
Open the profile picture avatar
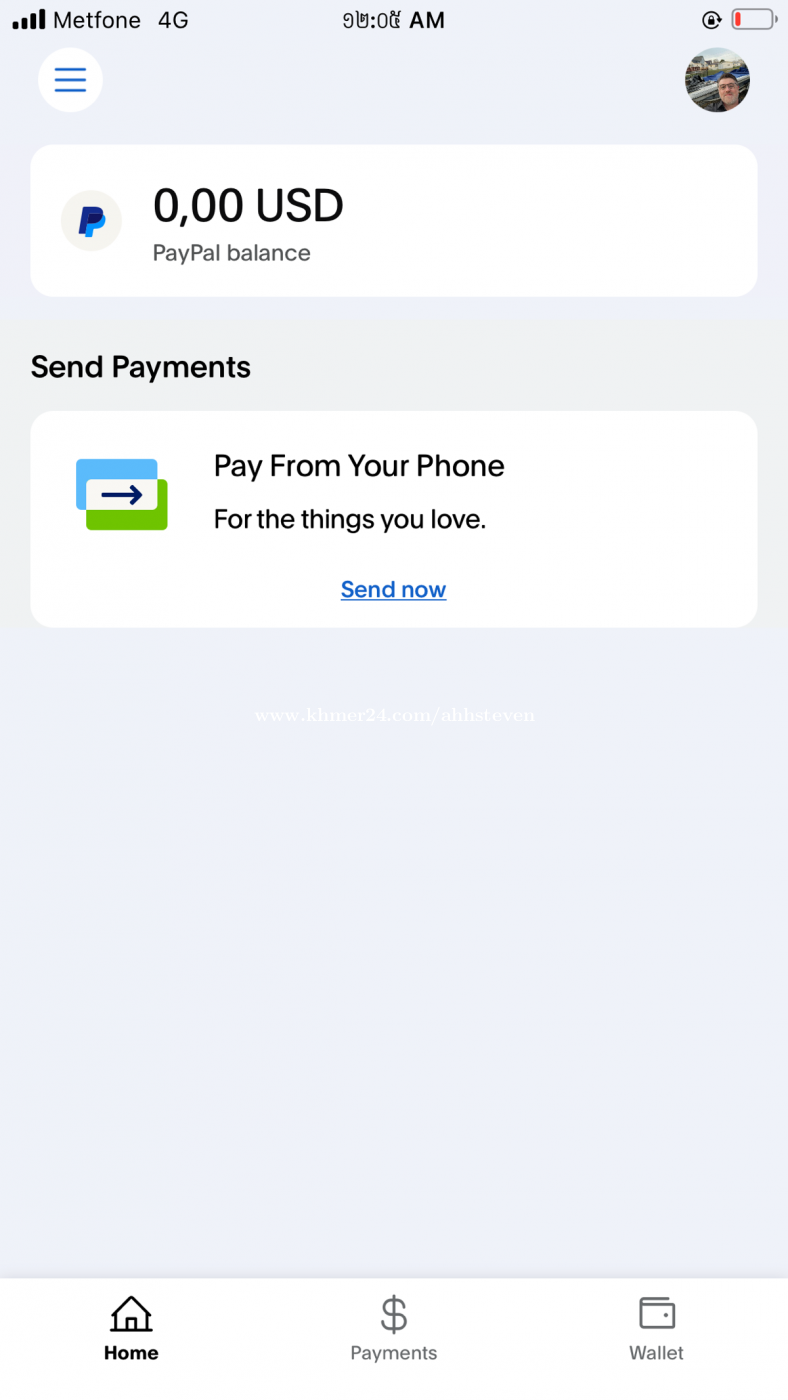(717, 80)
